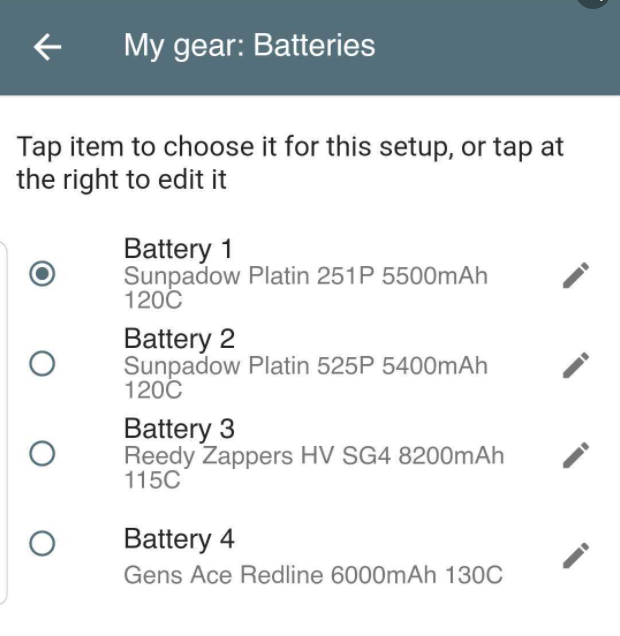Image resolution: width=620 pixels, height=636 pixels.
Task: Edit Battery 1 with the pencil icon
Action: [x=576, y=277]
